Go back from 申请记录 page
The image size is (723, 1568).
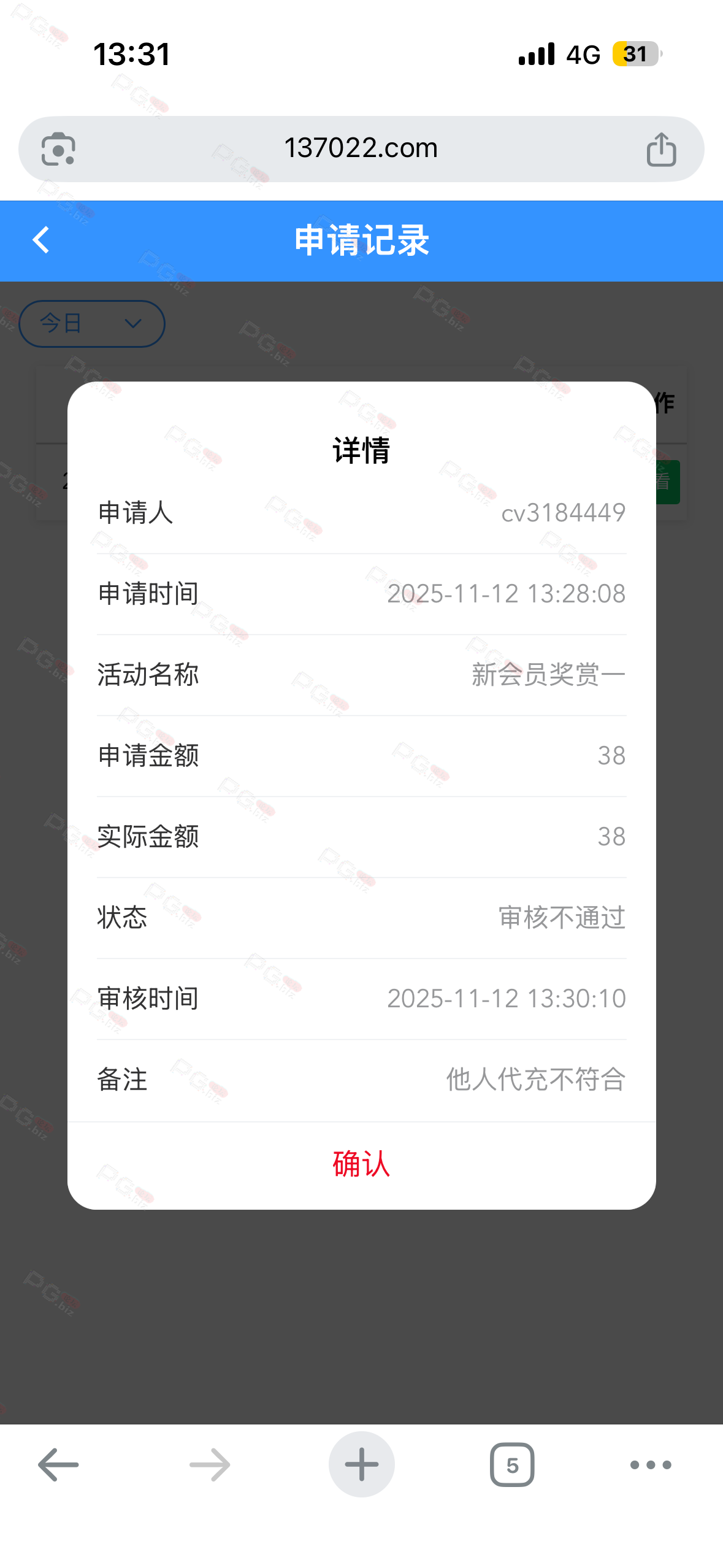pos(41,240)
